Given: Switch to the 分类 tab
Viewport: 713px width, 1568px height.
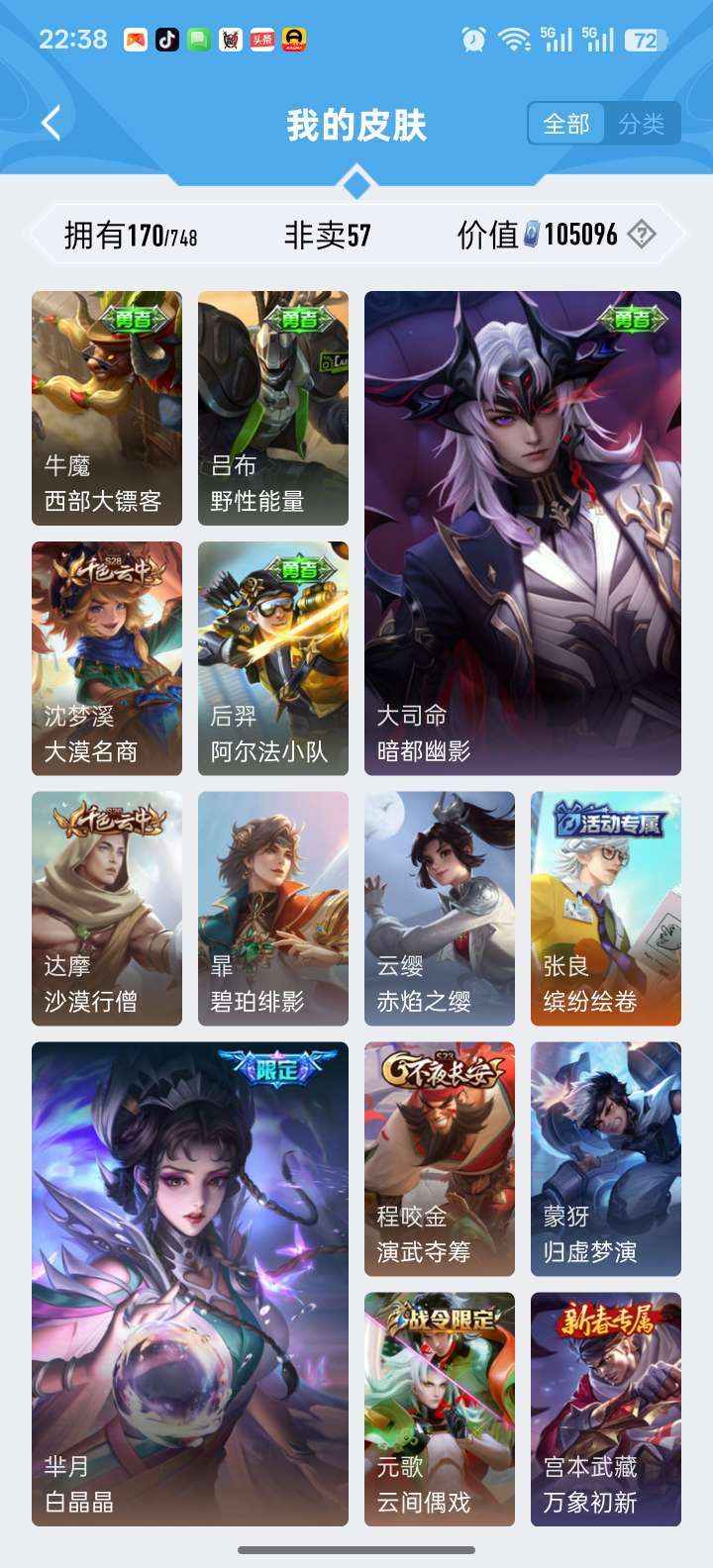Looking at the screenshot, I should 642,124.
